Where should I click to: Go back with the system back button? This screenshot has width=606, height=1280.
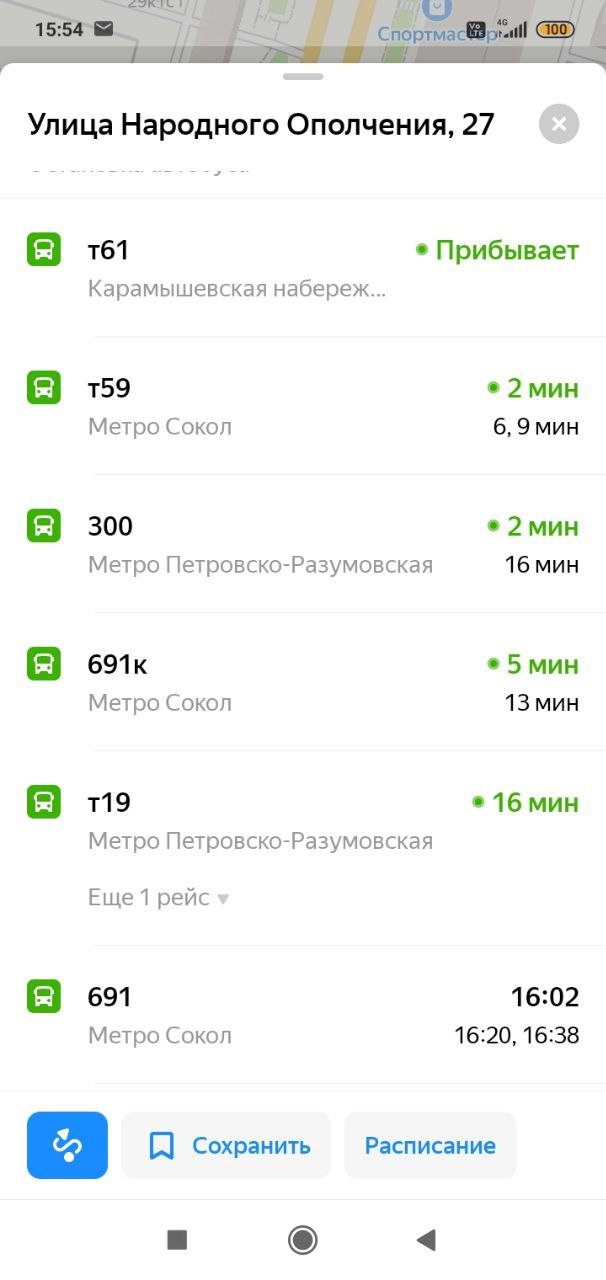pos(426,1240)
